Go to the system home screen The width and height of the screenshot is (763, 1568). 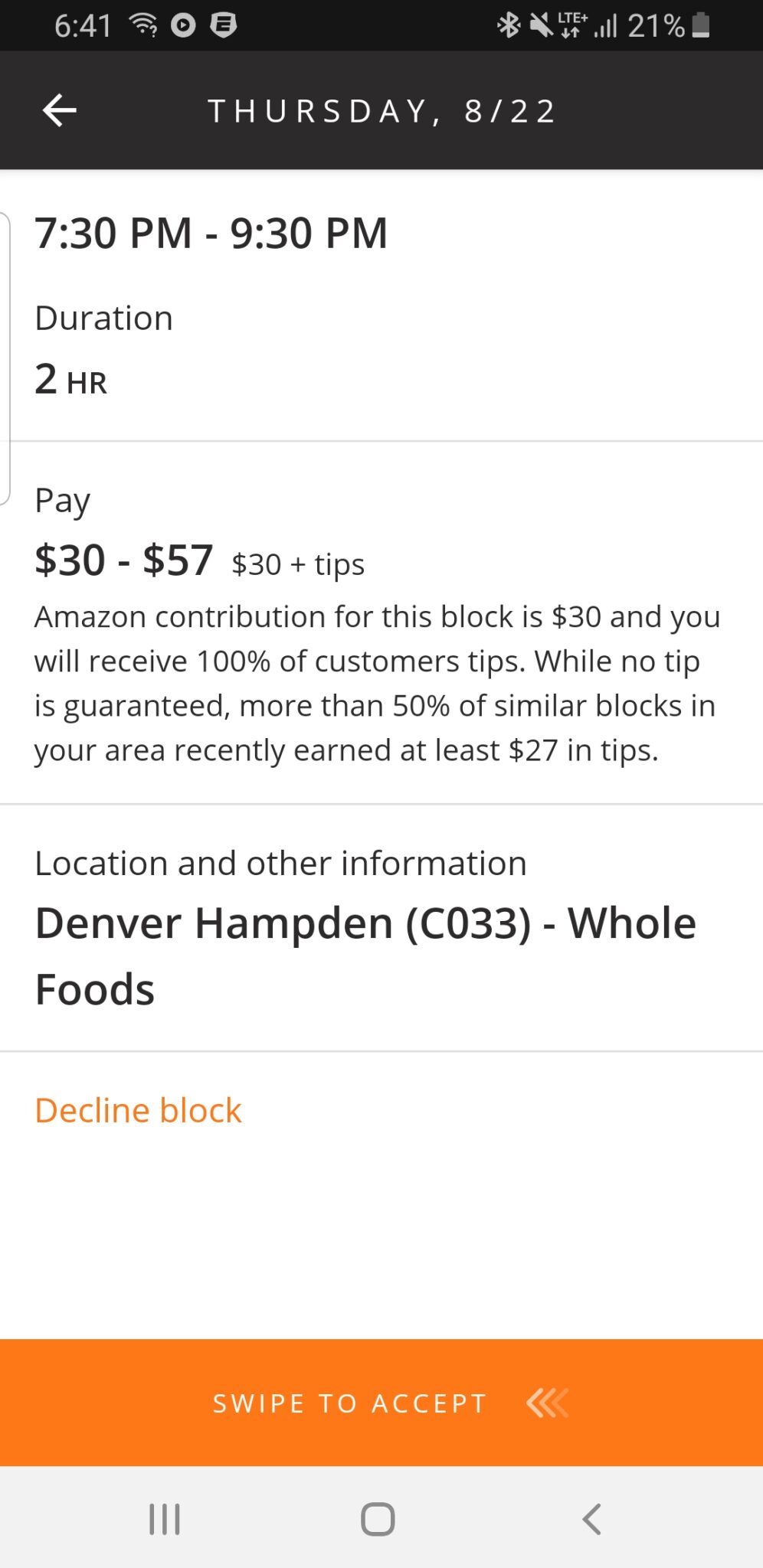[x=378, y=1519]
